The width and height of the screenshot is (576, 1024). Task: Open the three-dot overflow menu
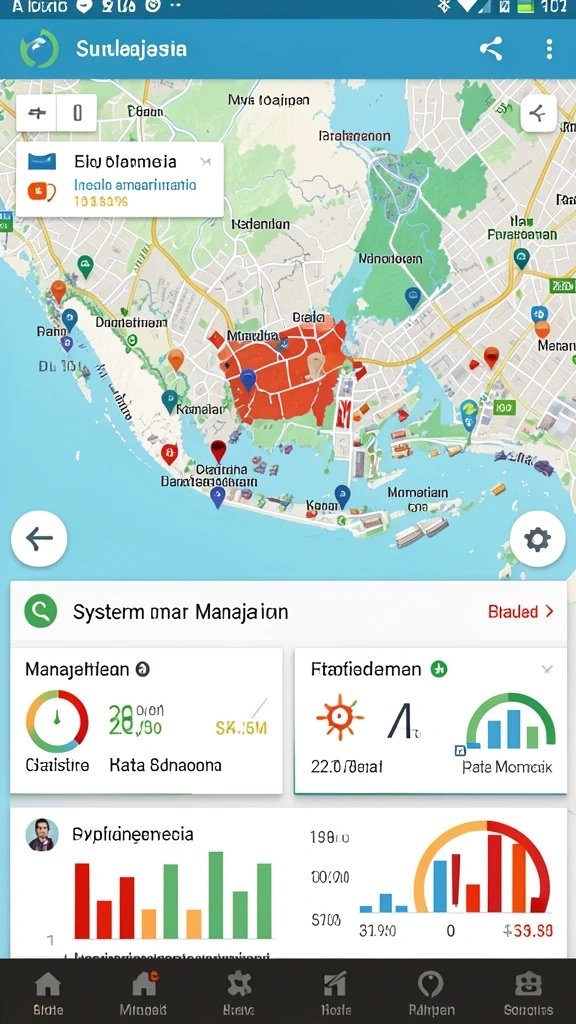click(549, 49)
